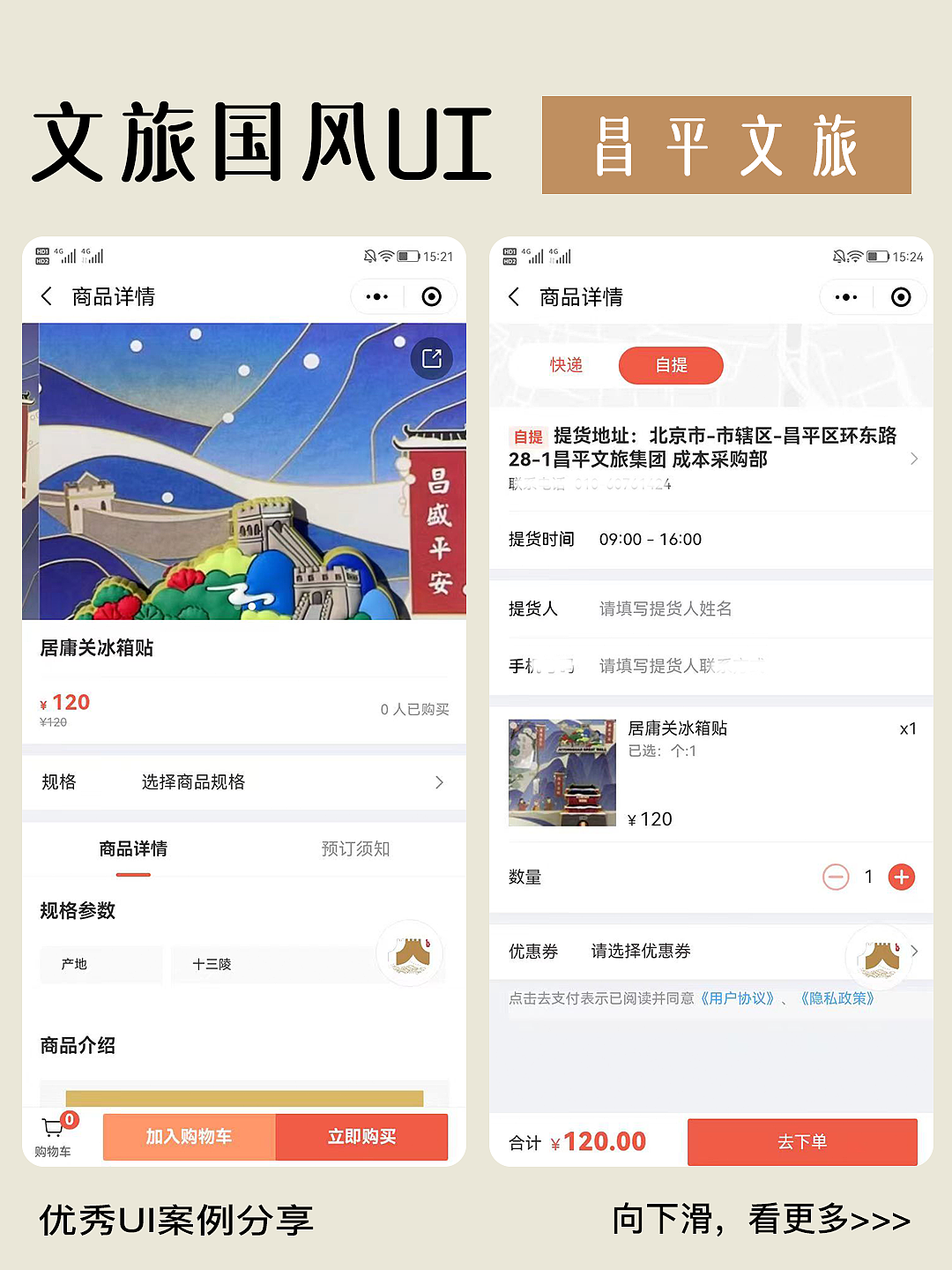Tap the share icon on the product image
The width and height of the screenshot is (952, 1270).
tap(430, 359)
